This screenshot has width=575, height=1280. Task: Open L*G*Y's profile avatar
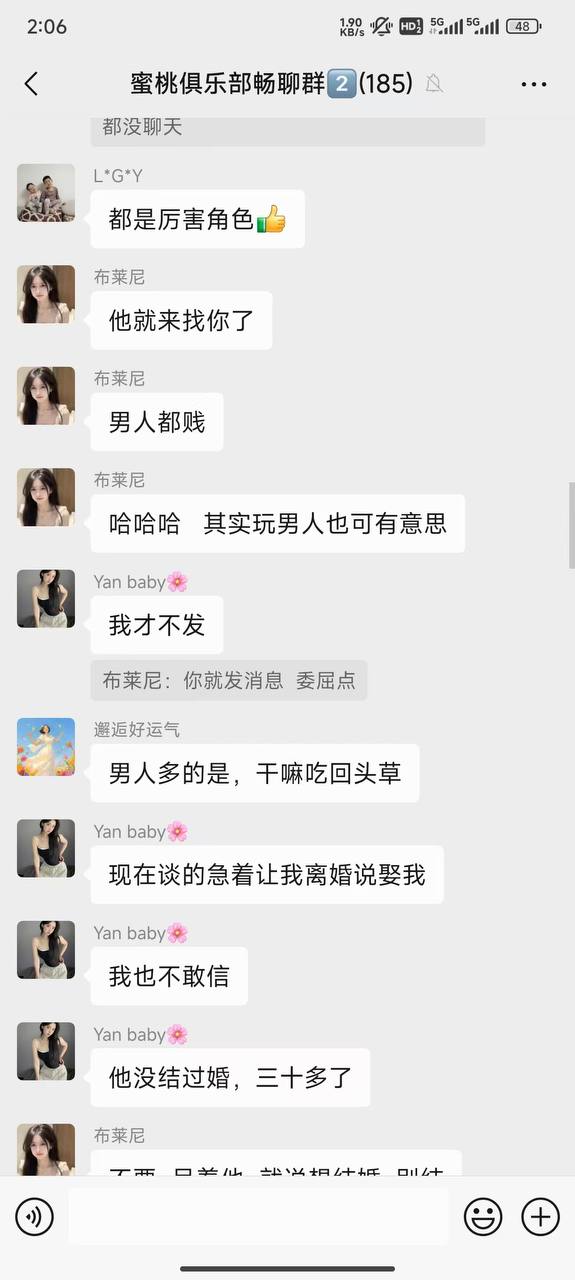(46, 193)
